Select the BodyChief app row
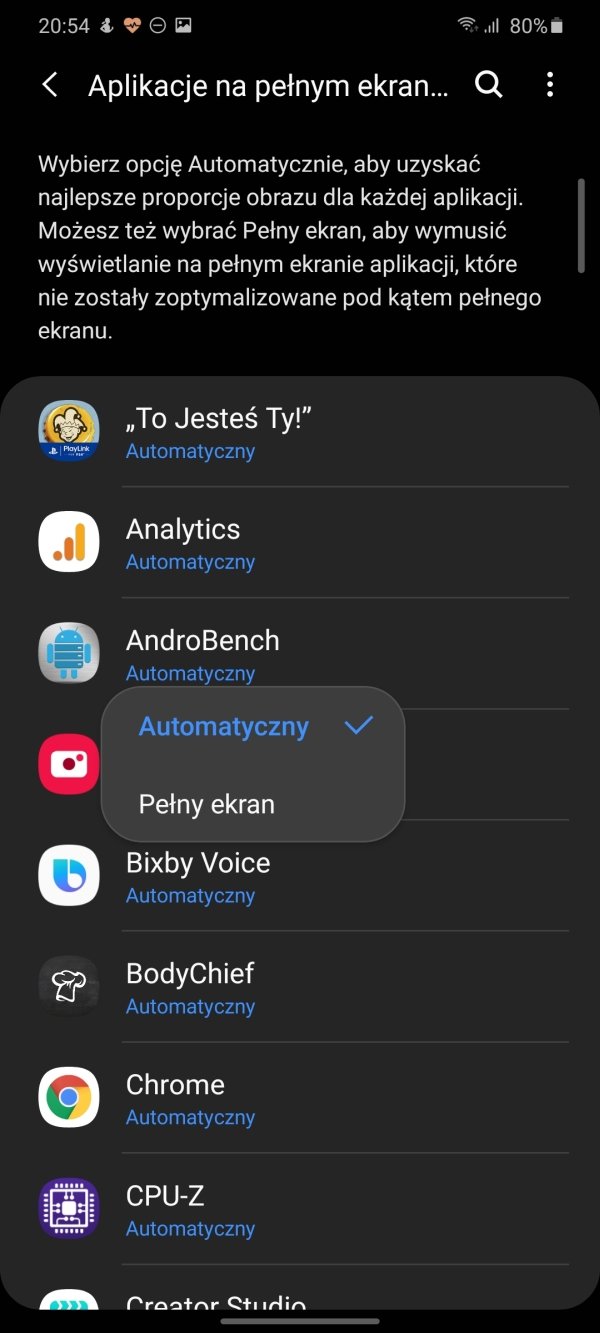 300,987
